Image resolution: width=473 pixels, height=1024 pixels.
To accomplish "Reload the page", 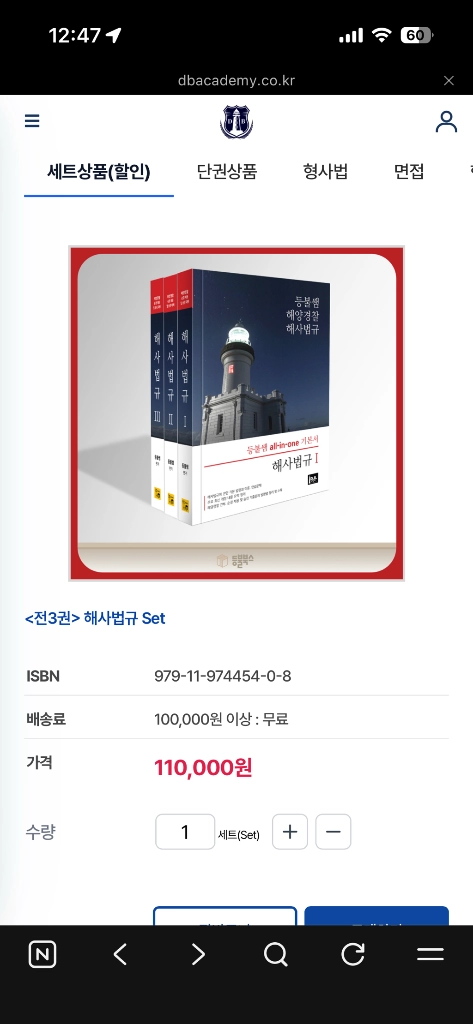I will tap(353, 955).
